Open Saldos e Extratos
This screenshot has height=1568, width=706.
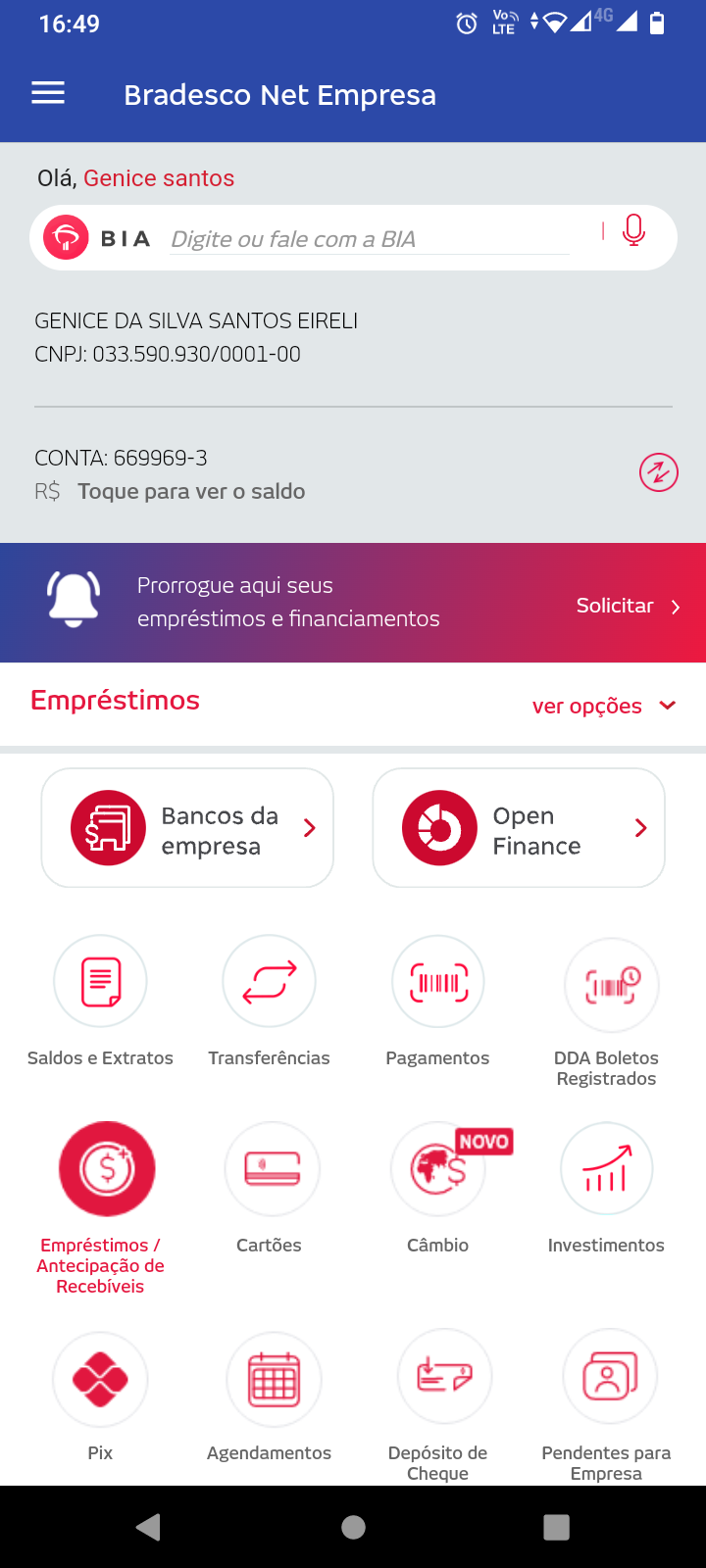(100, 982)
